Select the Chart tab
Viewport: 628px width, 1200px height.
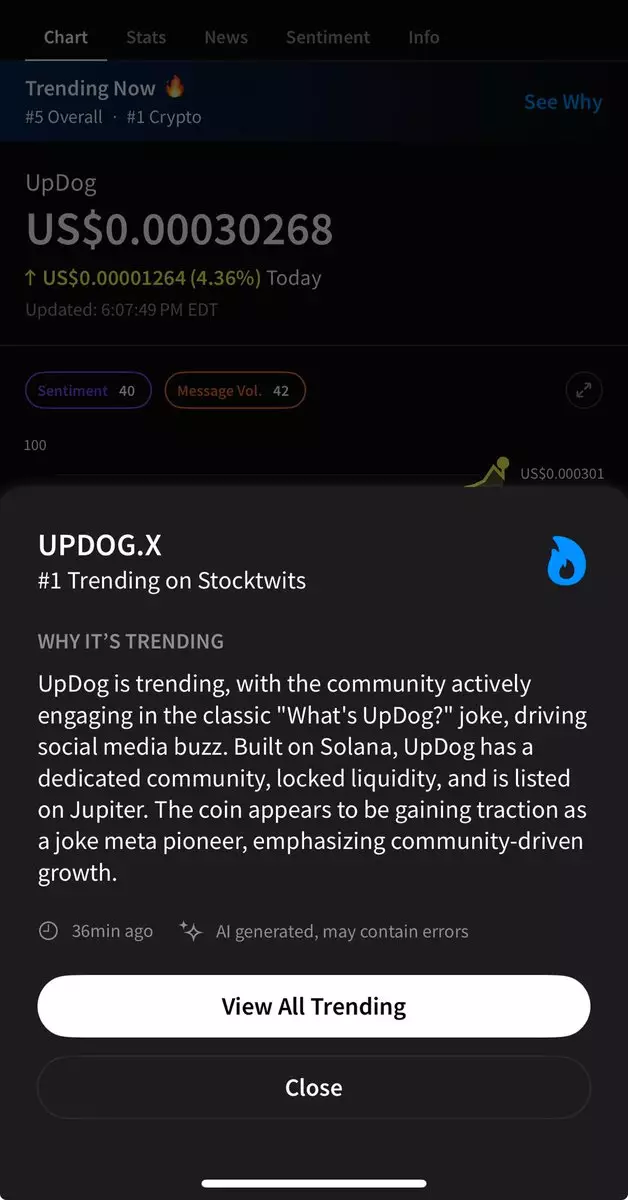(66, 37)
